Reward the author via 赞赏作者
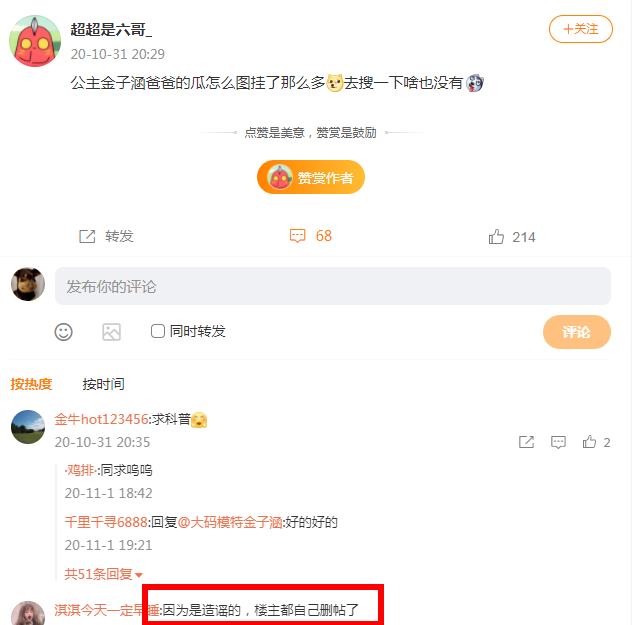Image resolution: width=632 pixels, height=625 pixels. tap(311, 178)
